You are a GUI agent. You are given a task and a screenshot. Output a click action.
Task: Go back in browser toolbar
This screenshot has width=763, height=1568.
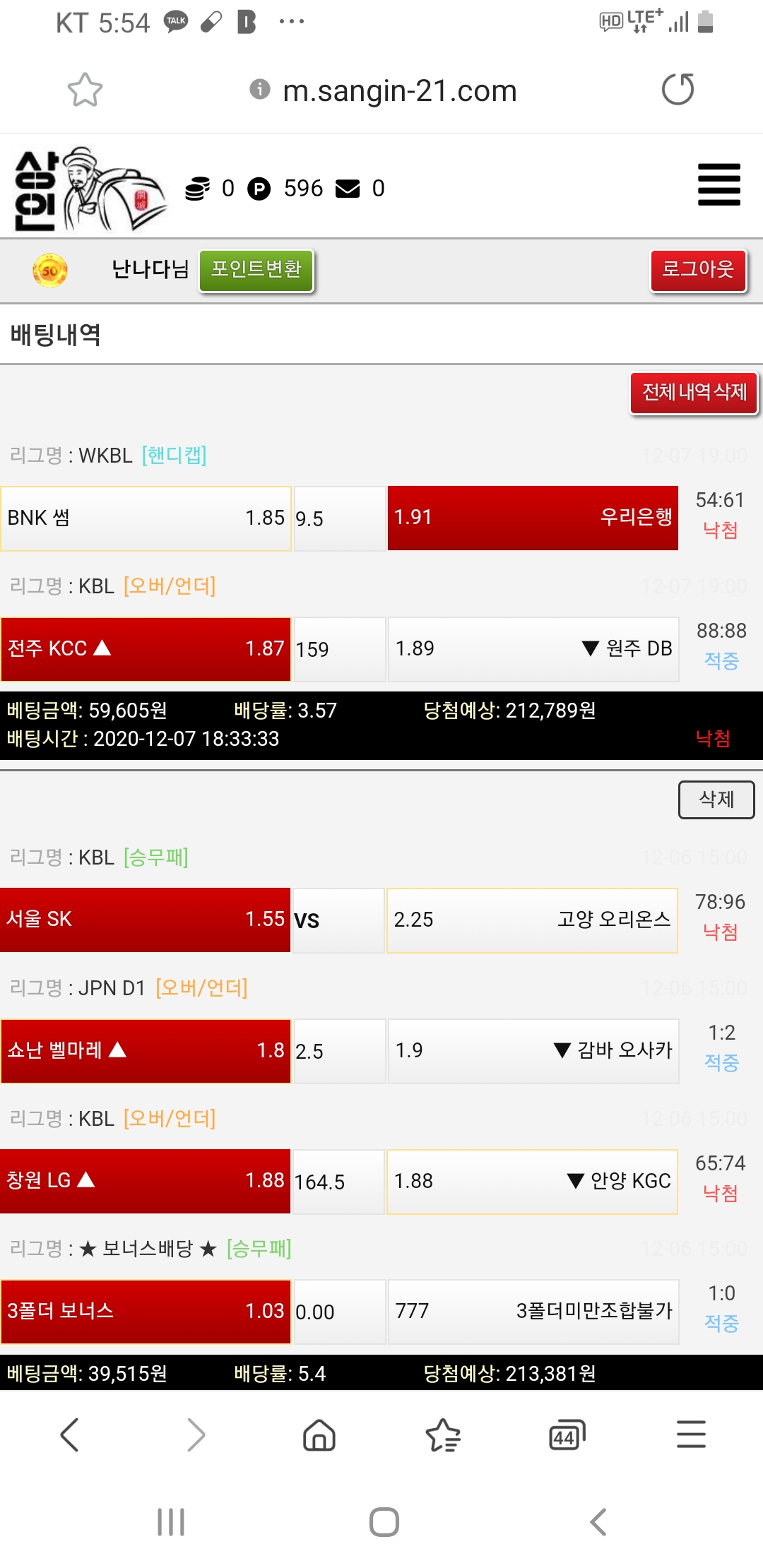pos(70,1435)
